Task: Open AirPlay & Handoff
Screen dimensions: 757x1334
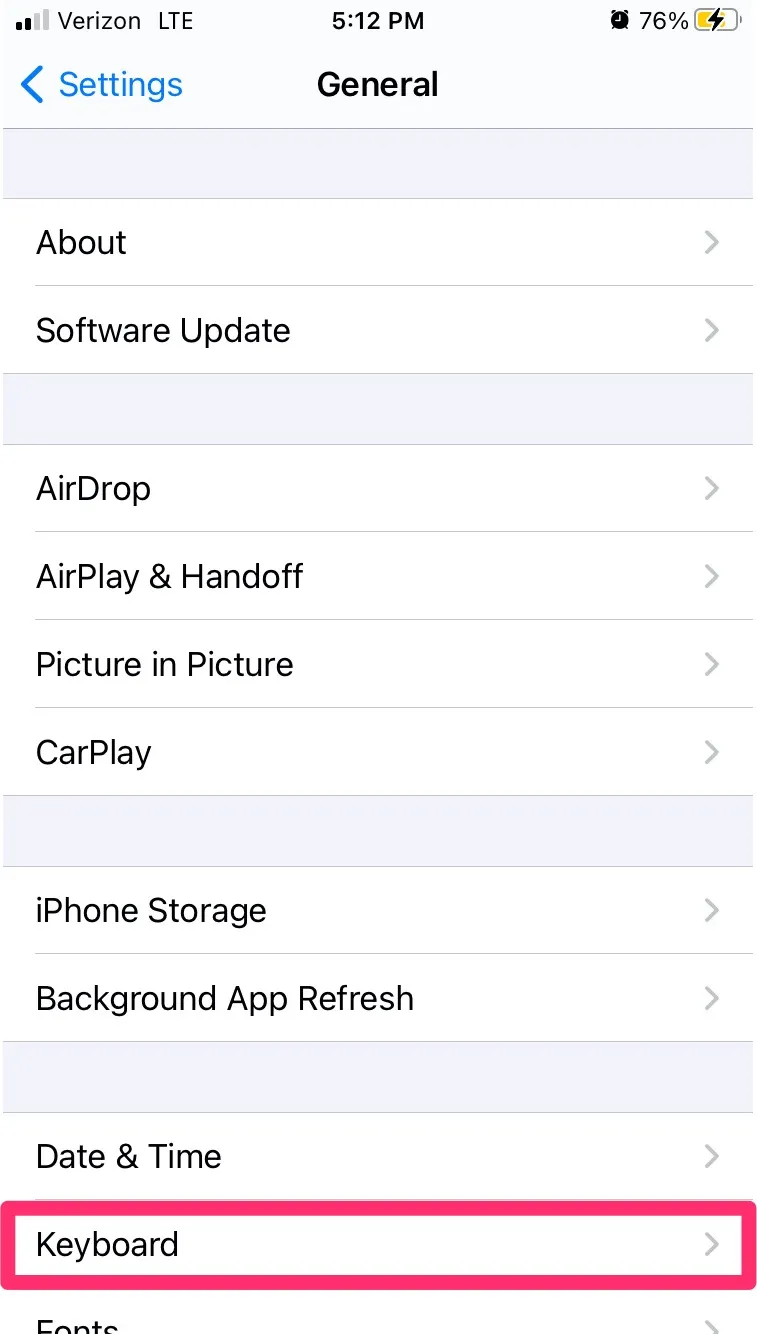Action: pyautogui.click(x=378, y=576)
